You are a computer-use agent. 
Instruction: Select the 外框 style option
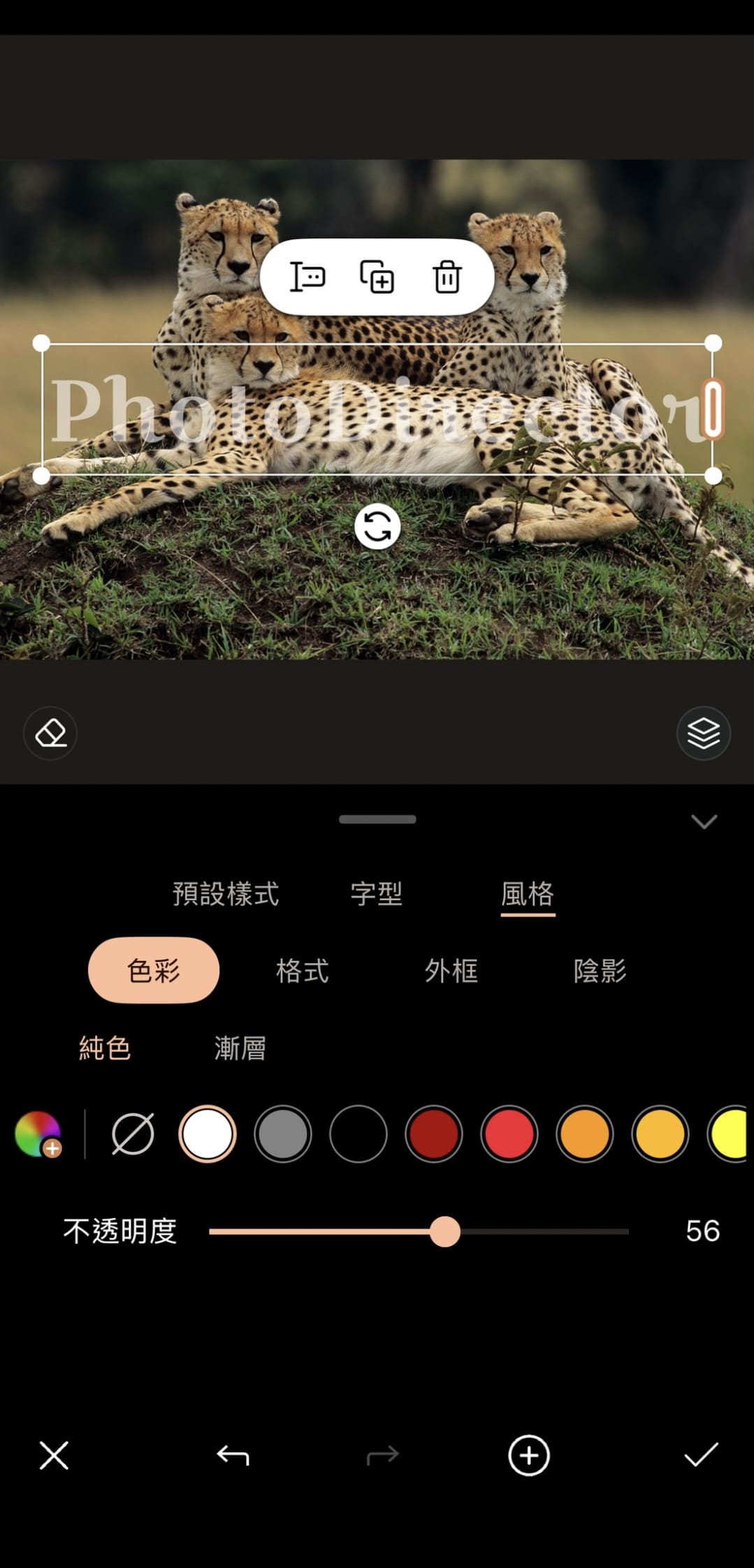point(451,972)
